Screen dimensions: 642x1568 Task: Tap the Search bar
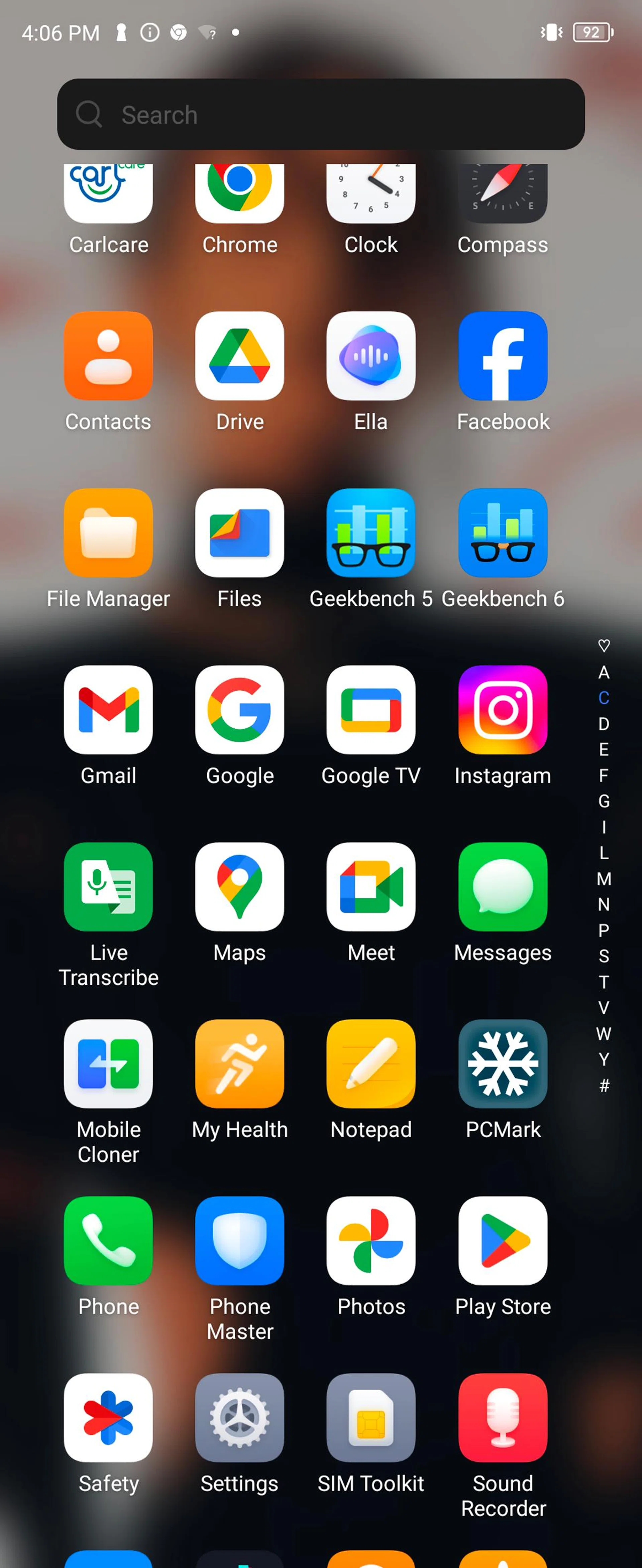pos(321,115)
